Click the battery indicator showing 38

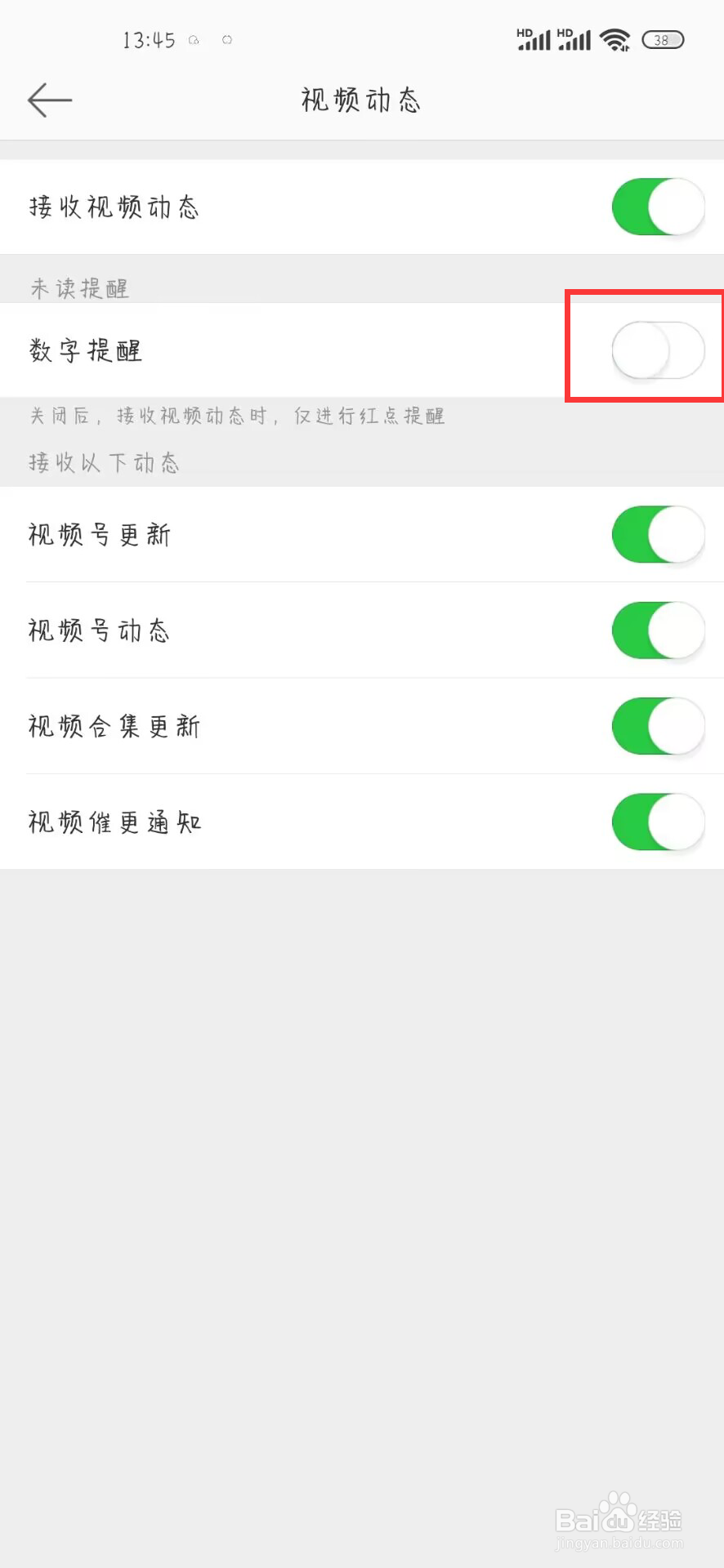663,39
